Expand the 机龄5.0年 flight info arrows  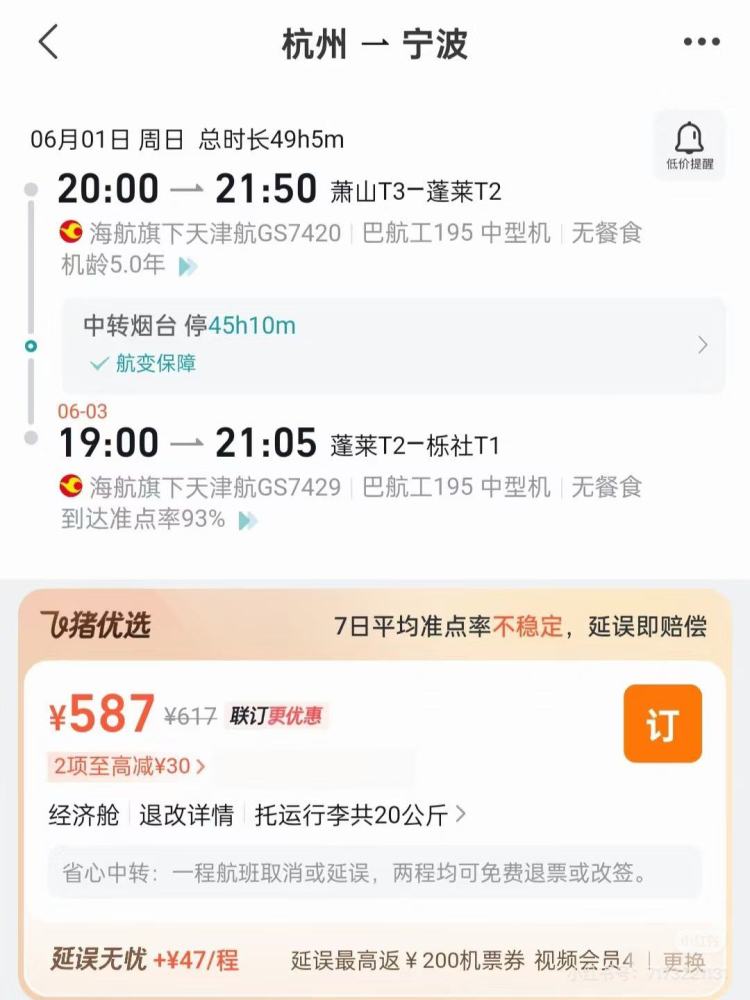[188, 266]
